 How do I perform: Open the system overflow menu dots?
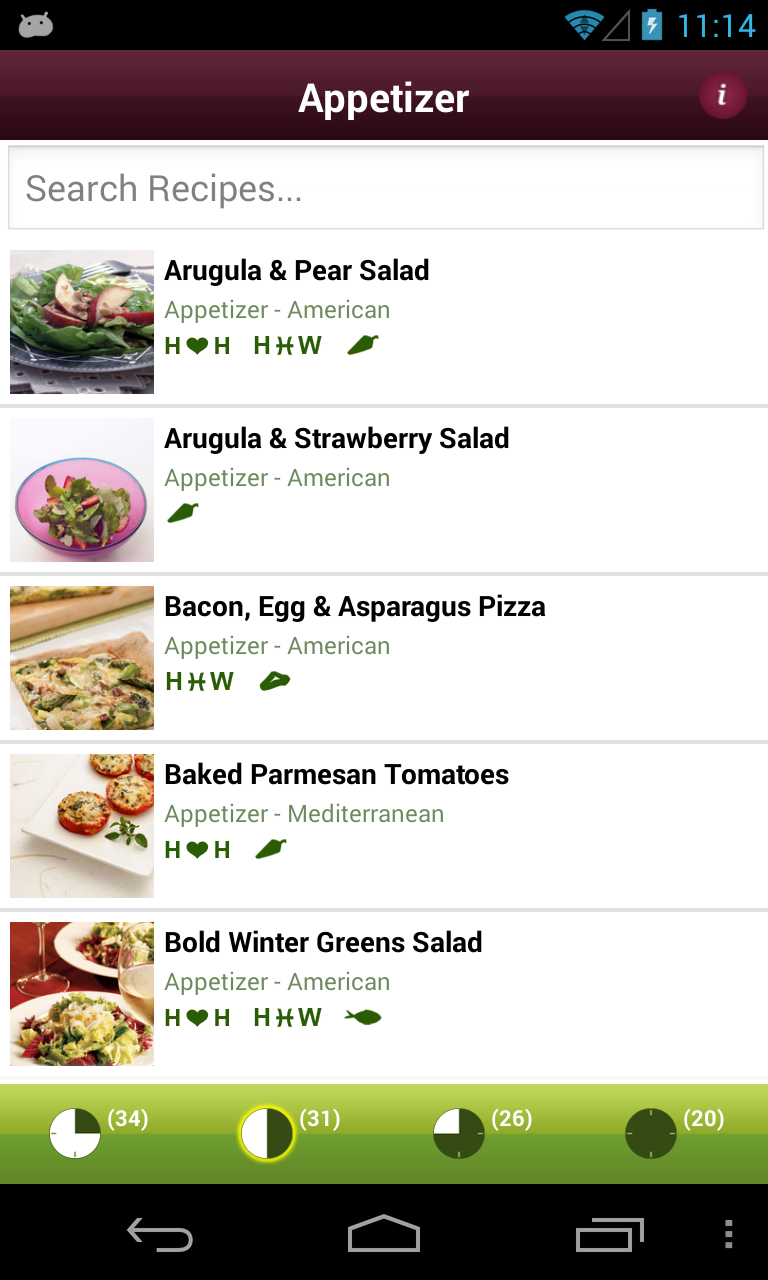[728, 1234]
